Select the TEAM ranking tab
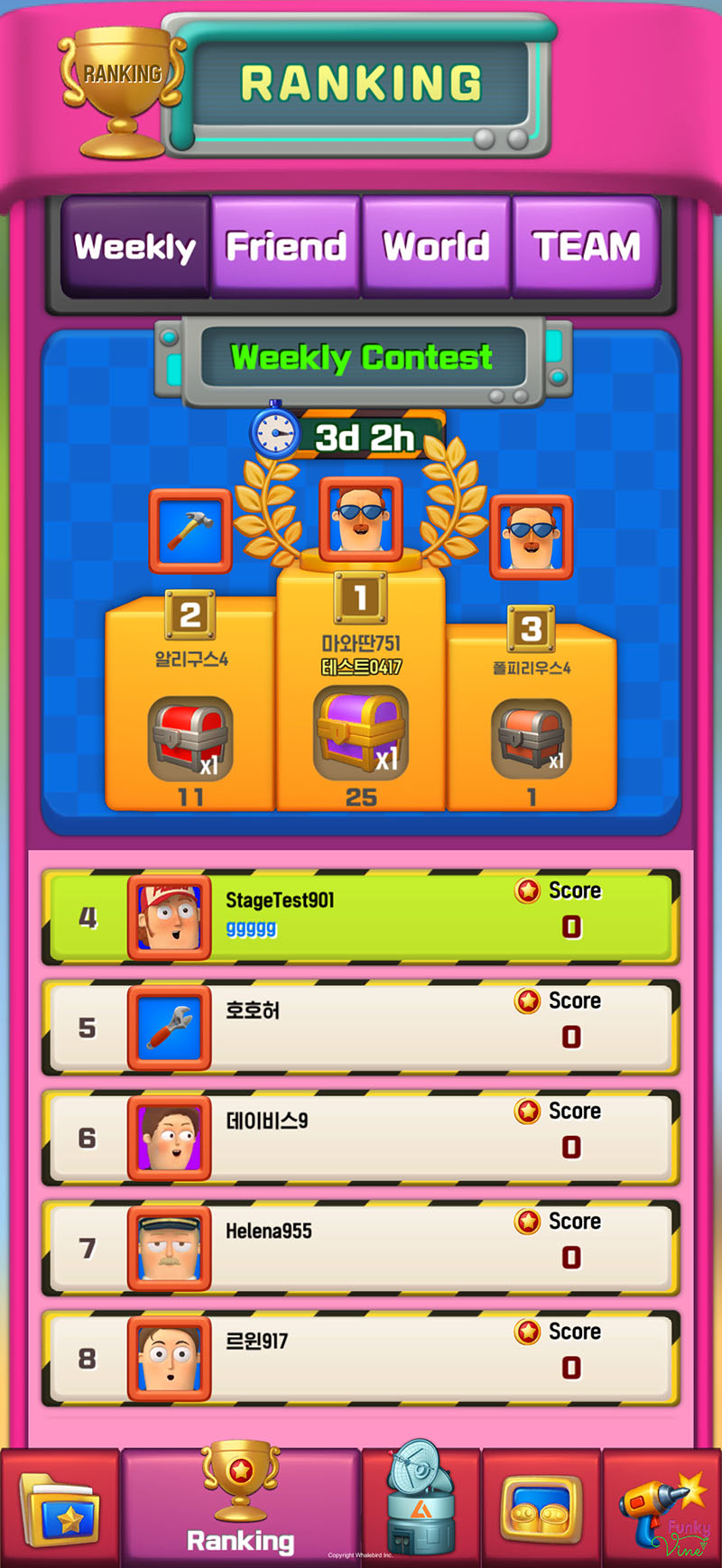The width and height of the screenshot is (722, 1568). point(587,245)
